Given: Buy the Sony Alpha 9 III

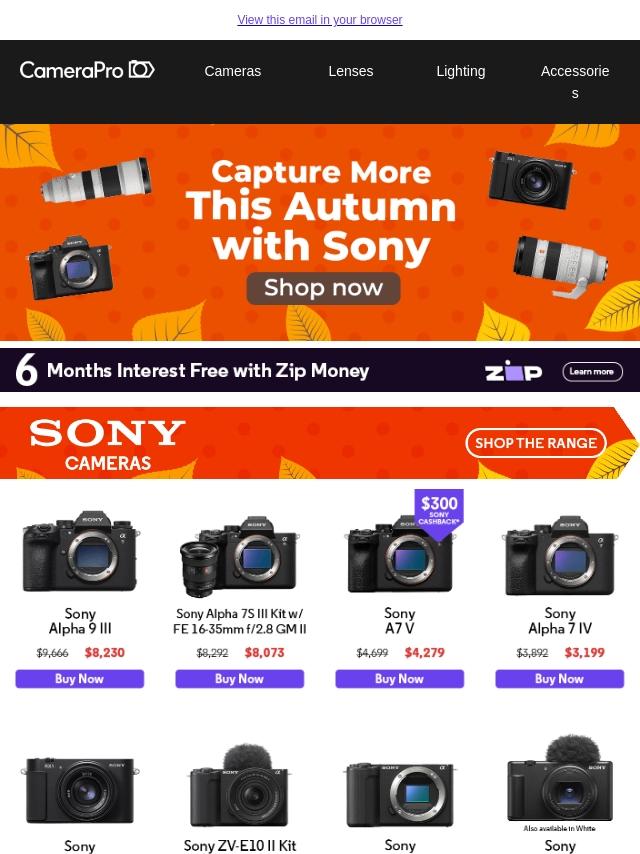Looking at the screenshot, I should point(79,679).
